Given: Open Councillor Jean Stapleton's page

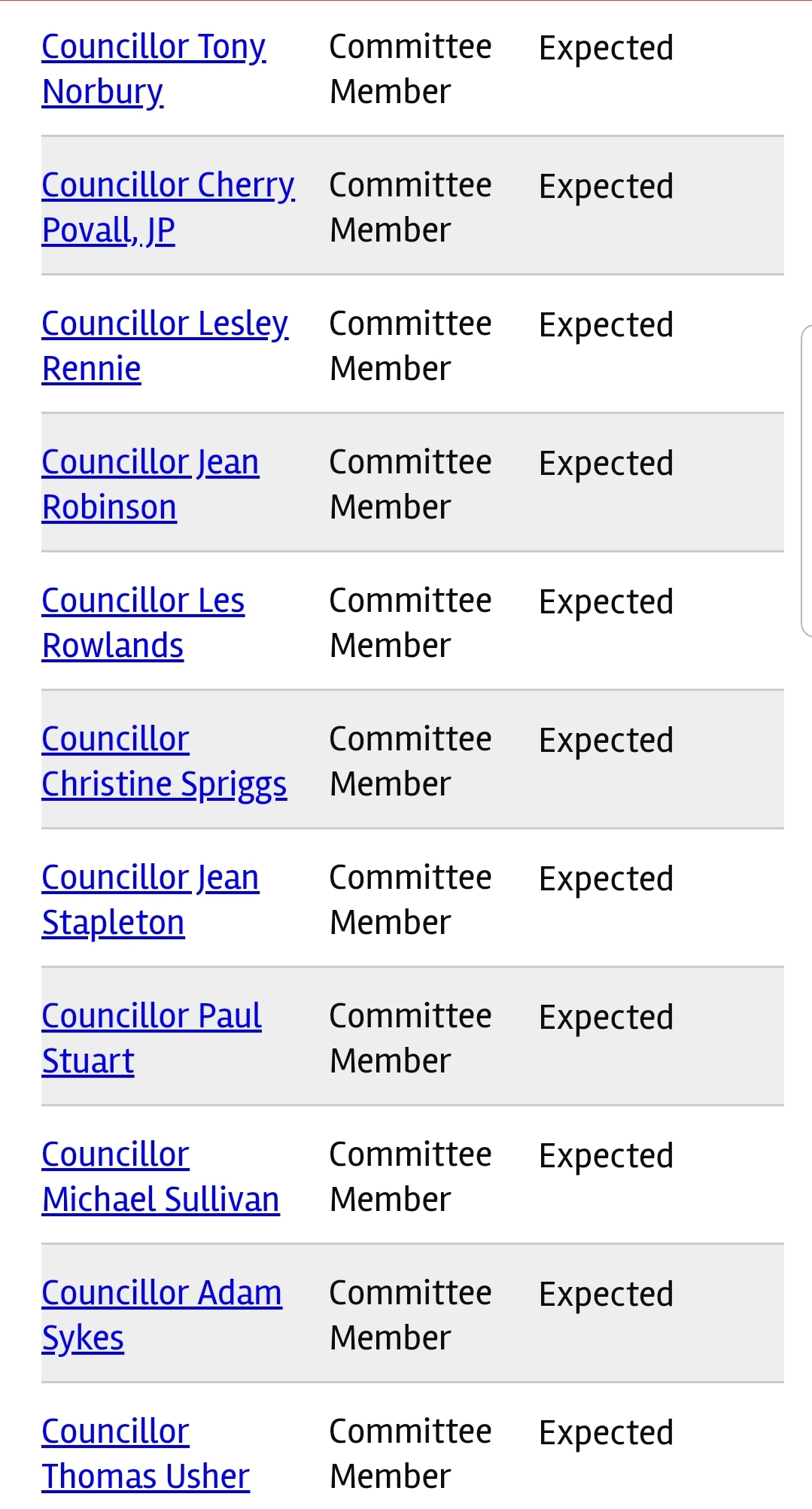Looking at the screenshot, I should pyautogui.click(x=151, y=878).
